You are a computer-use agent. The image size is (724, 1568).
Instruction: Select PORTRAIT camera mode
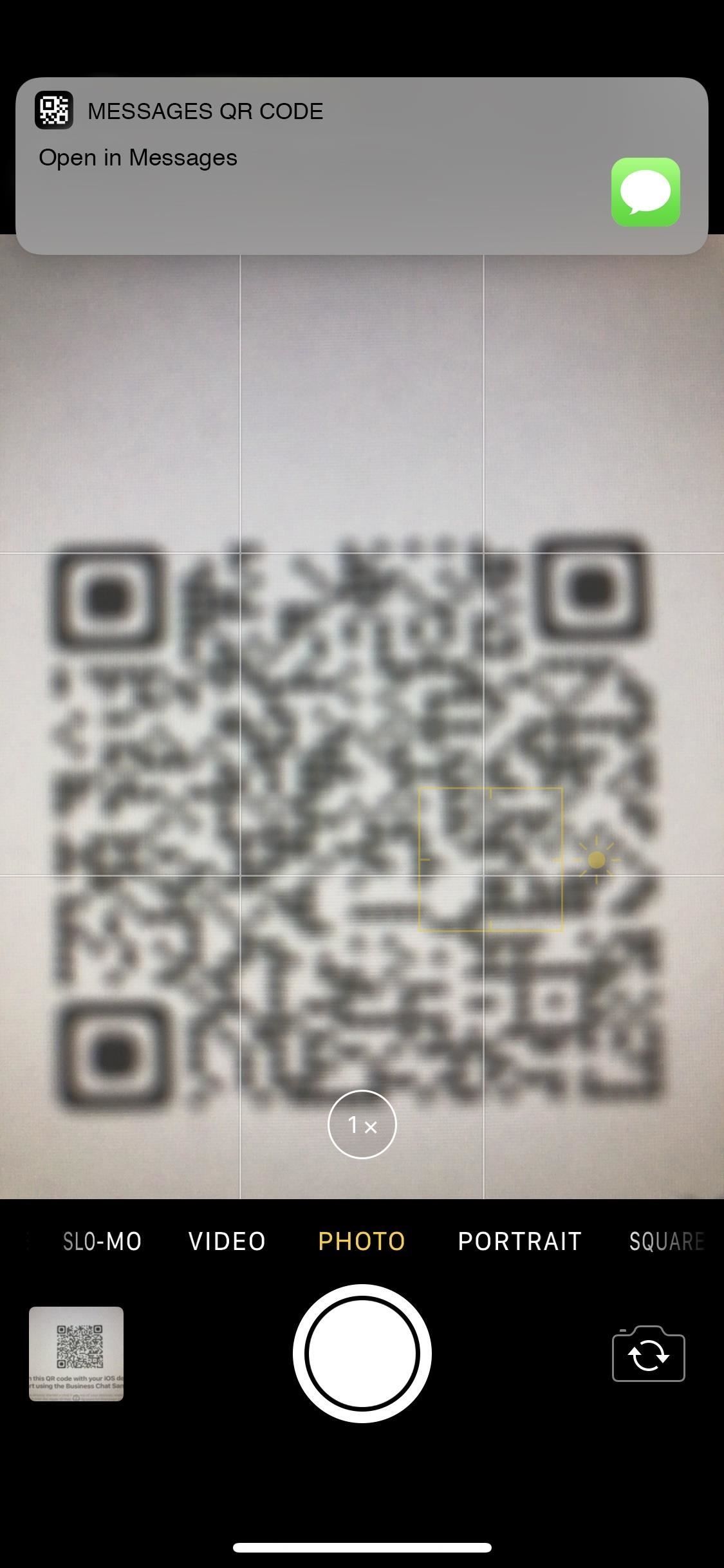[519, 1241]
